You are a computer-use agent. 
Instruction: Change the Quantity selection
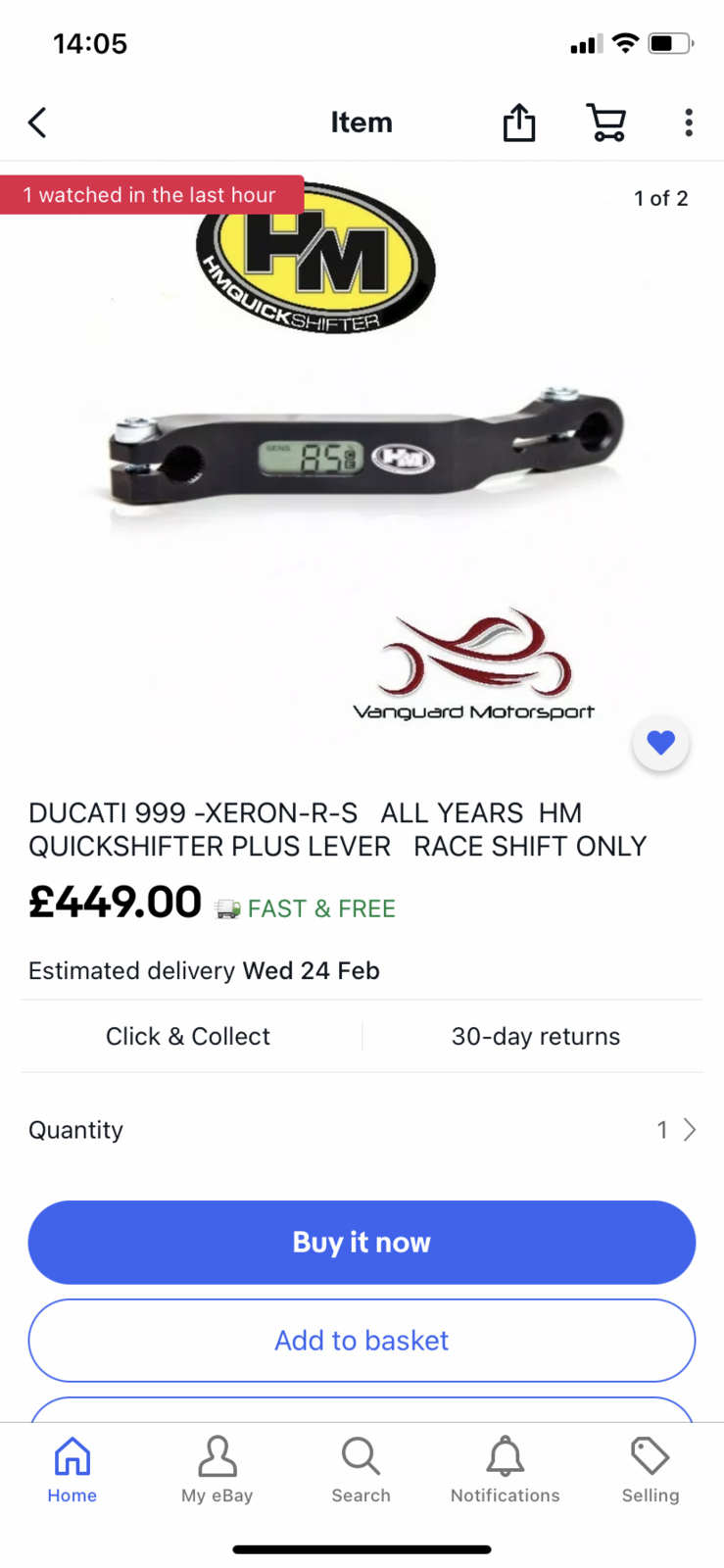(x=675, y=1130)
